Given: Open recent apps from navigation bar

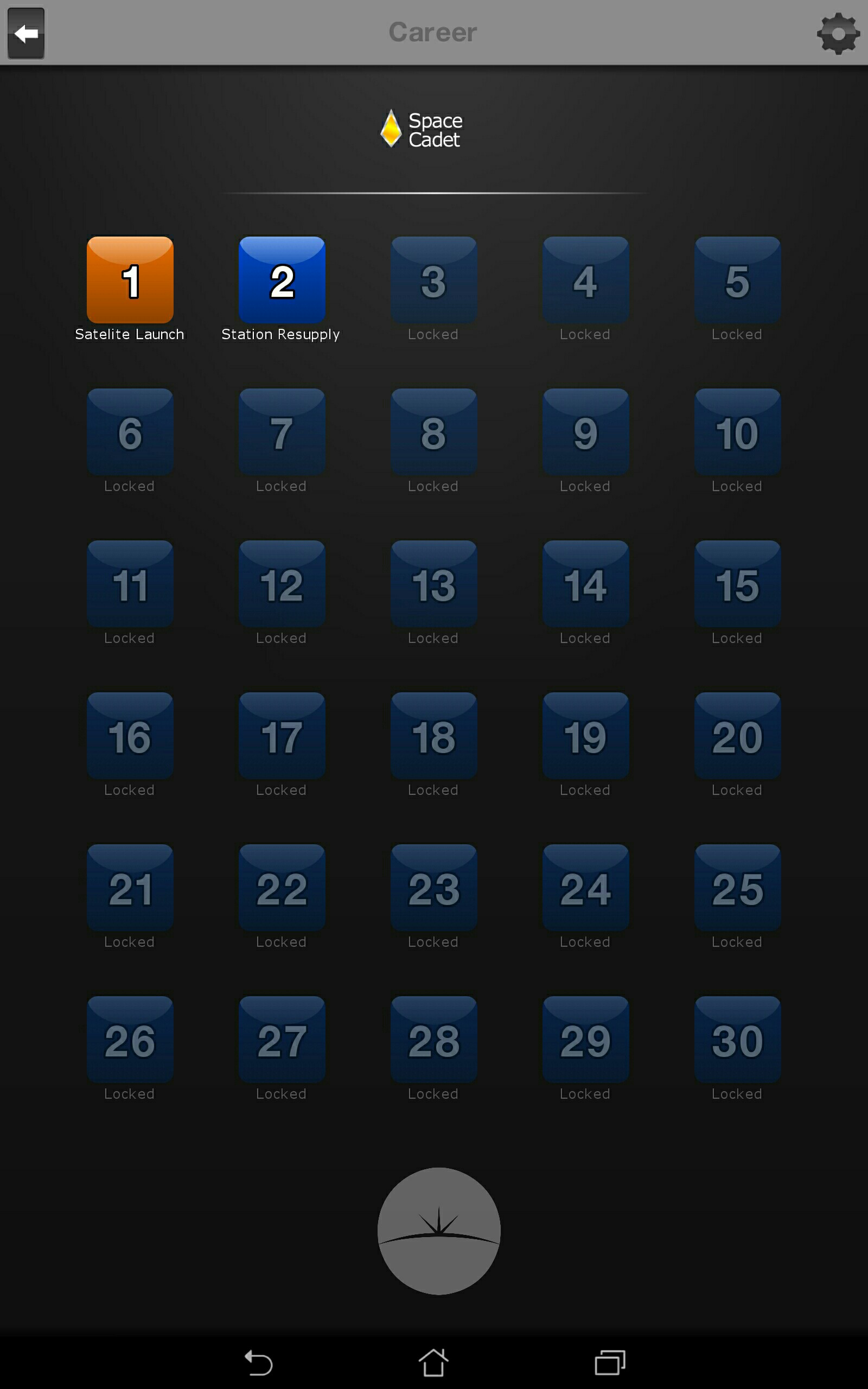Looking at the screenshot, I should coord(610,1362).
